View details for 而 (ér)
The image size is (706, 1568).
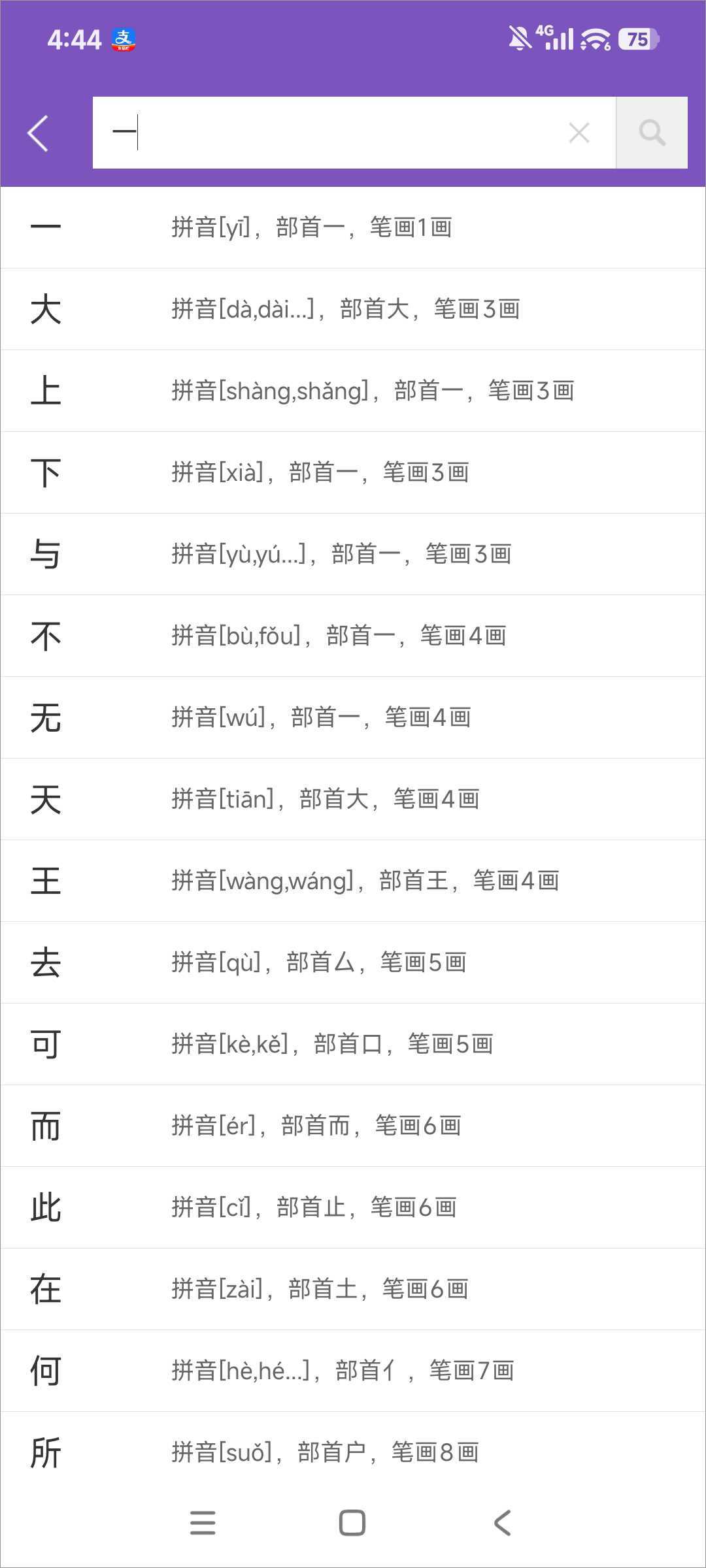coord(353,1126)
